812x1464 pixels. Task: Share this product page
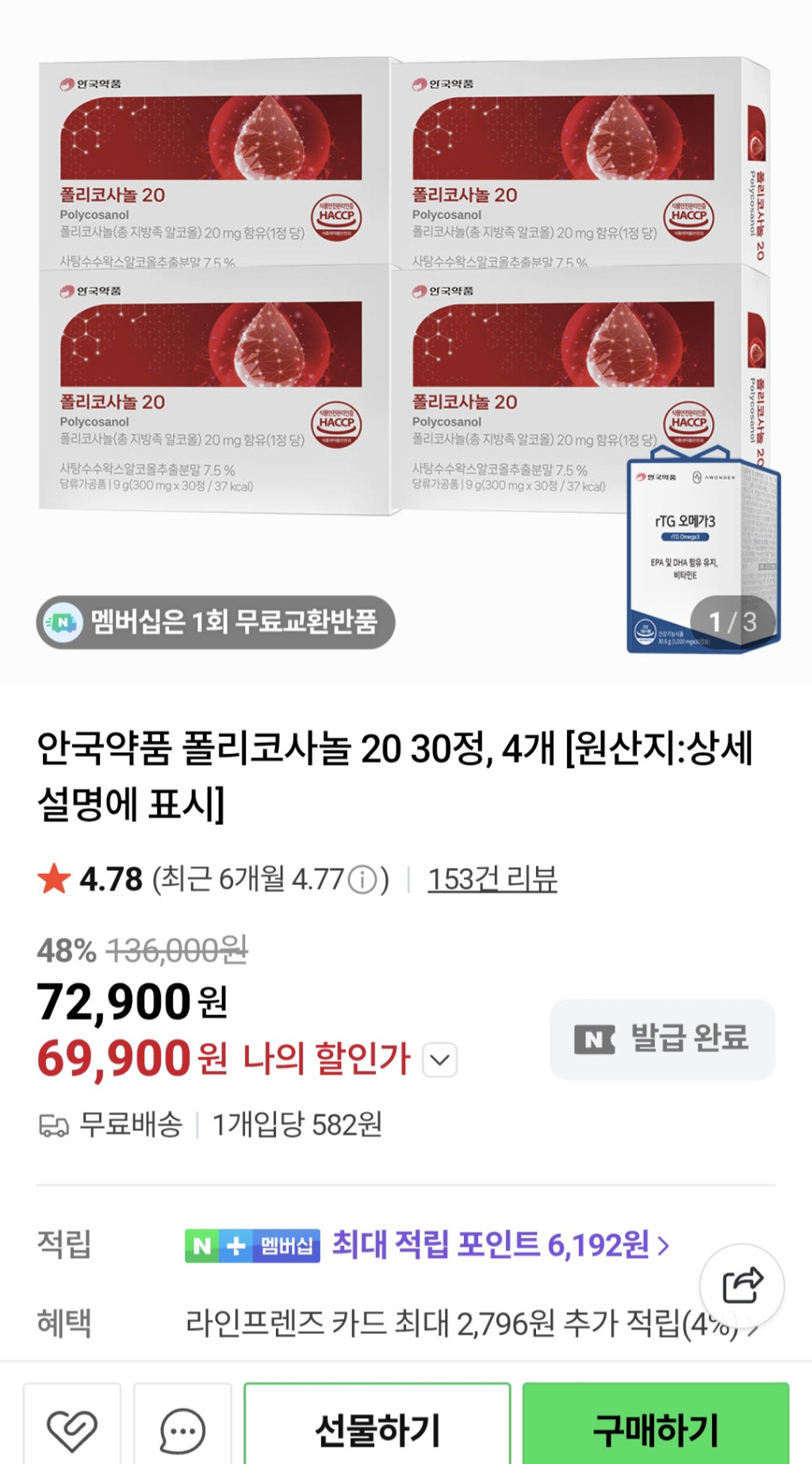[x=741, y=1286]
